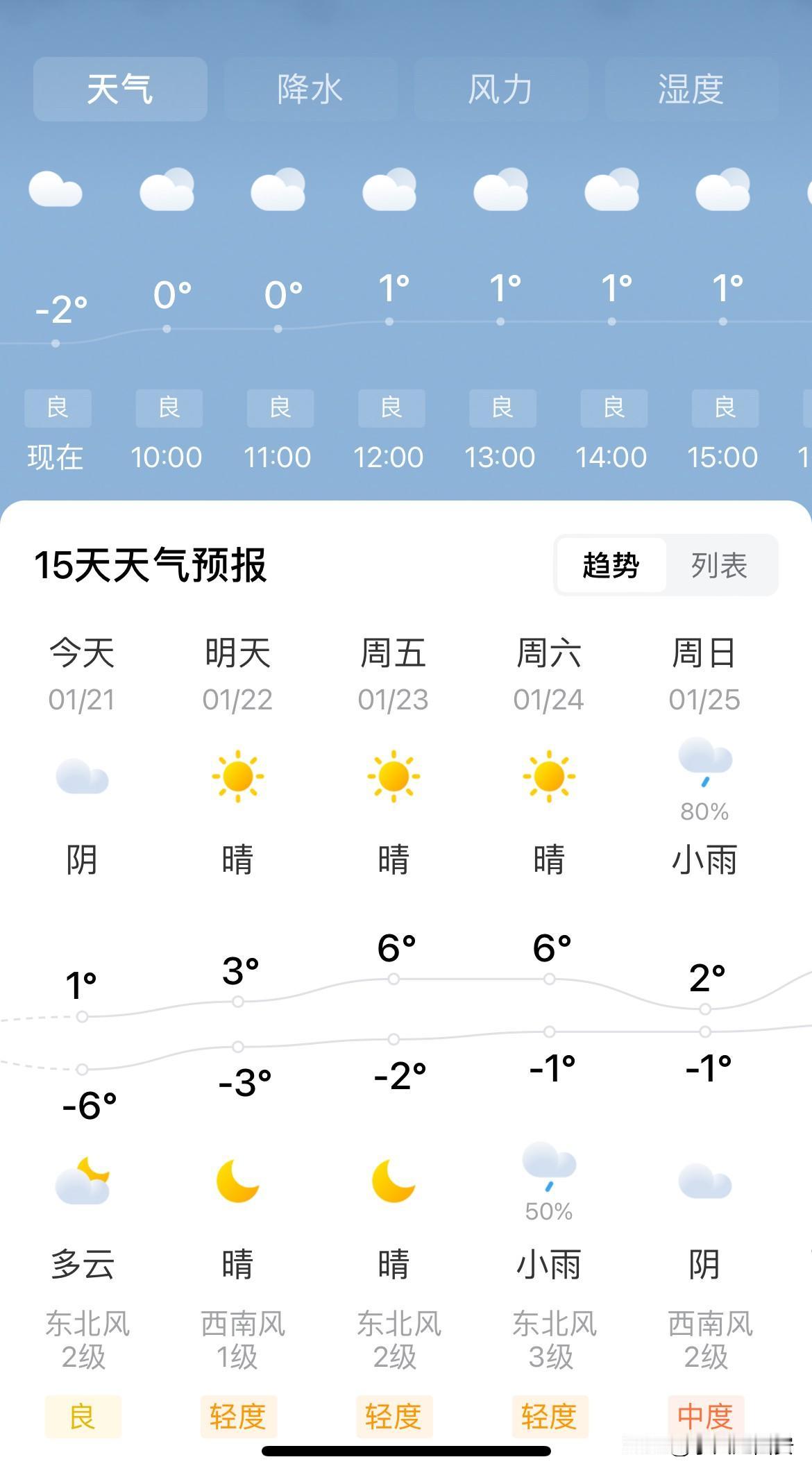
Task: Select the 多云 moon-cloud icon for today
Action: [x=82, y=1180]
